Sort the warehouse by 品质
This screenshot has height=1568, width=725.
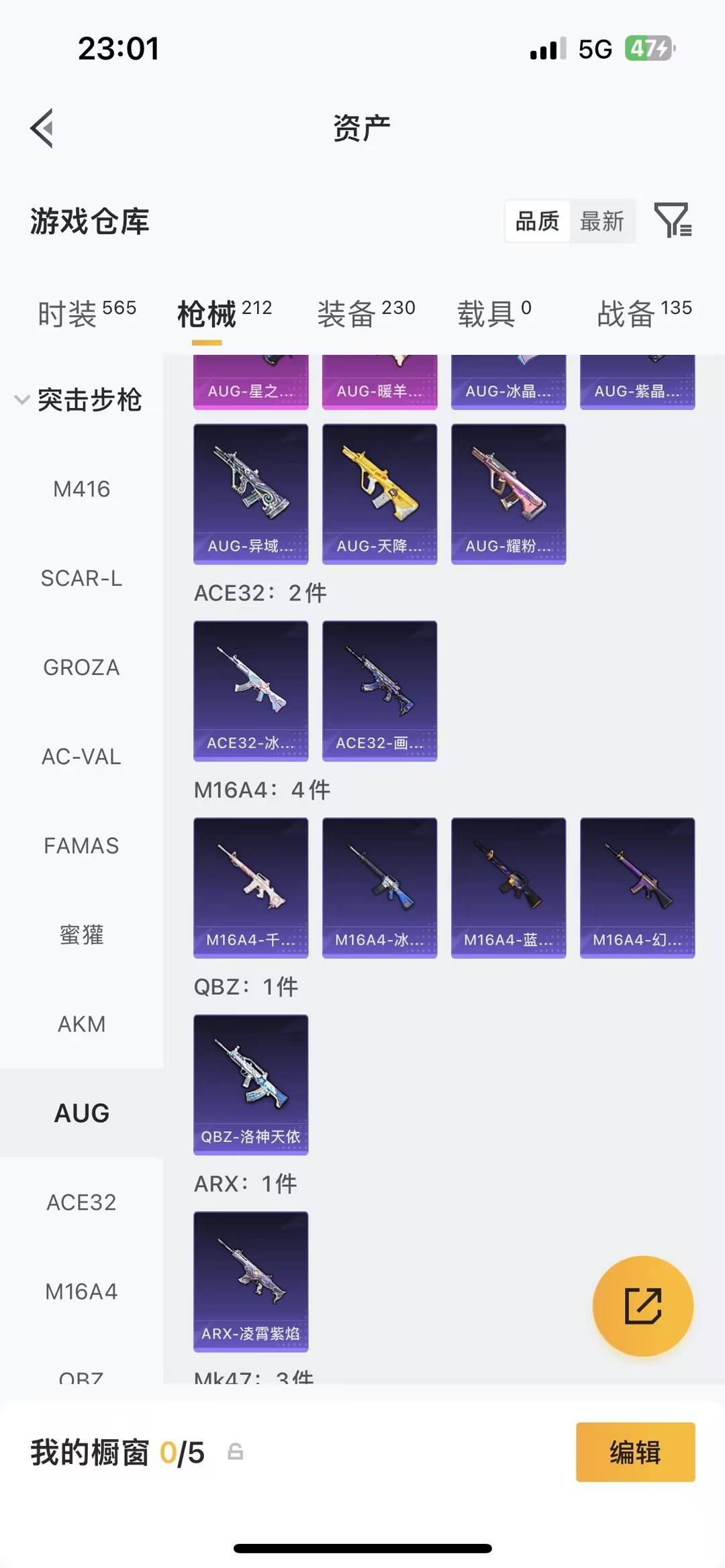[x=537, y=221]
